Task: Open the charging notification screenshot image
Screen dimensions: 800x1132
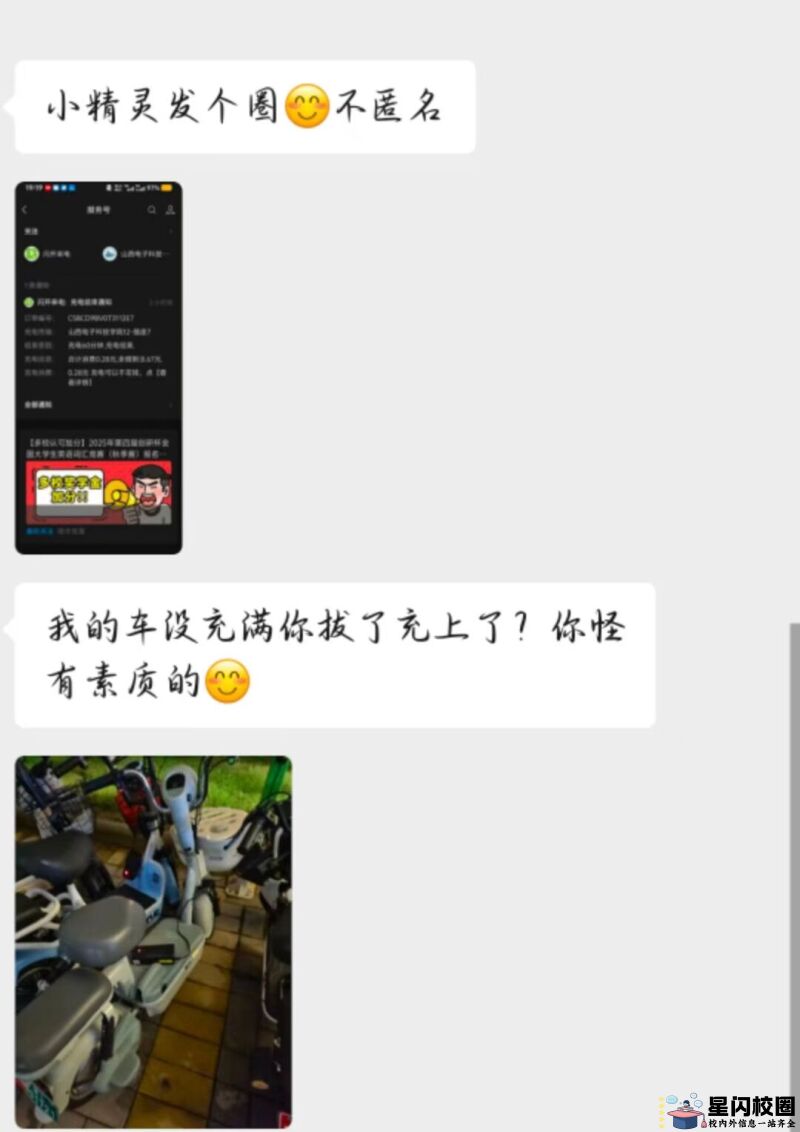Action: (98, 367)
